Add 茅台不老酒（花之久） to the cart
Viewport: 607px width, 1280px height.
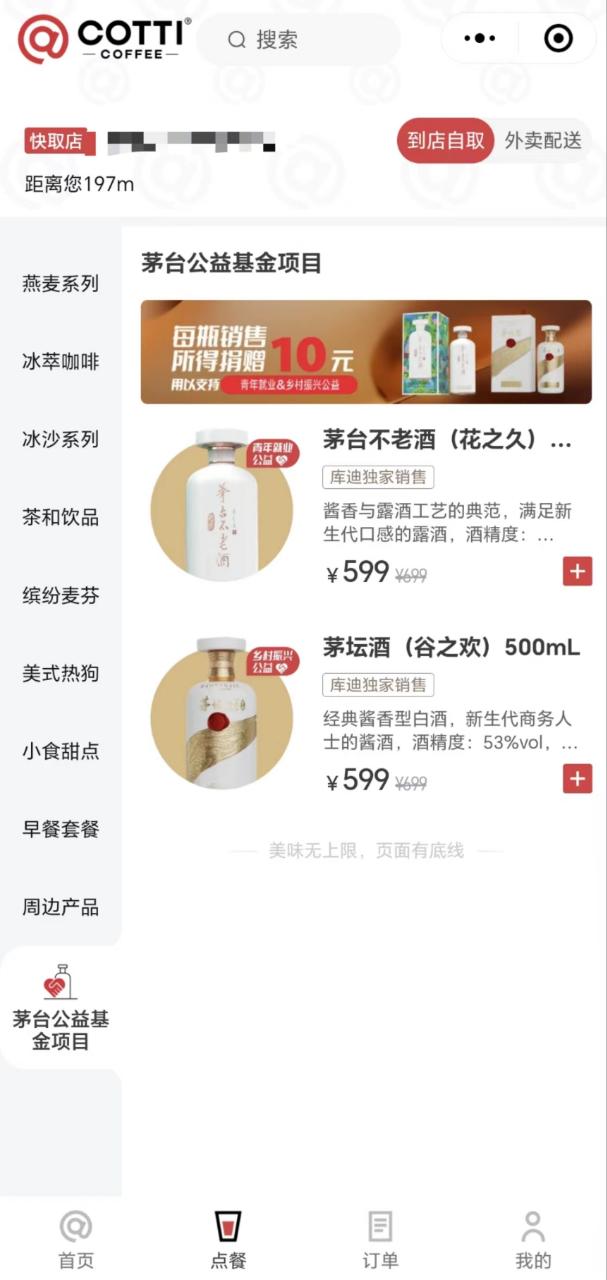pos(577,571)
